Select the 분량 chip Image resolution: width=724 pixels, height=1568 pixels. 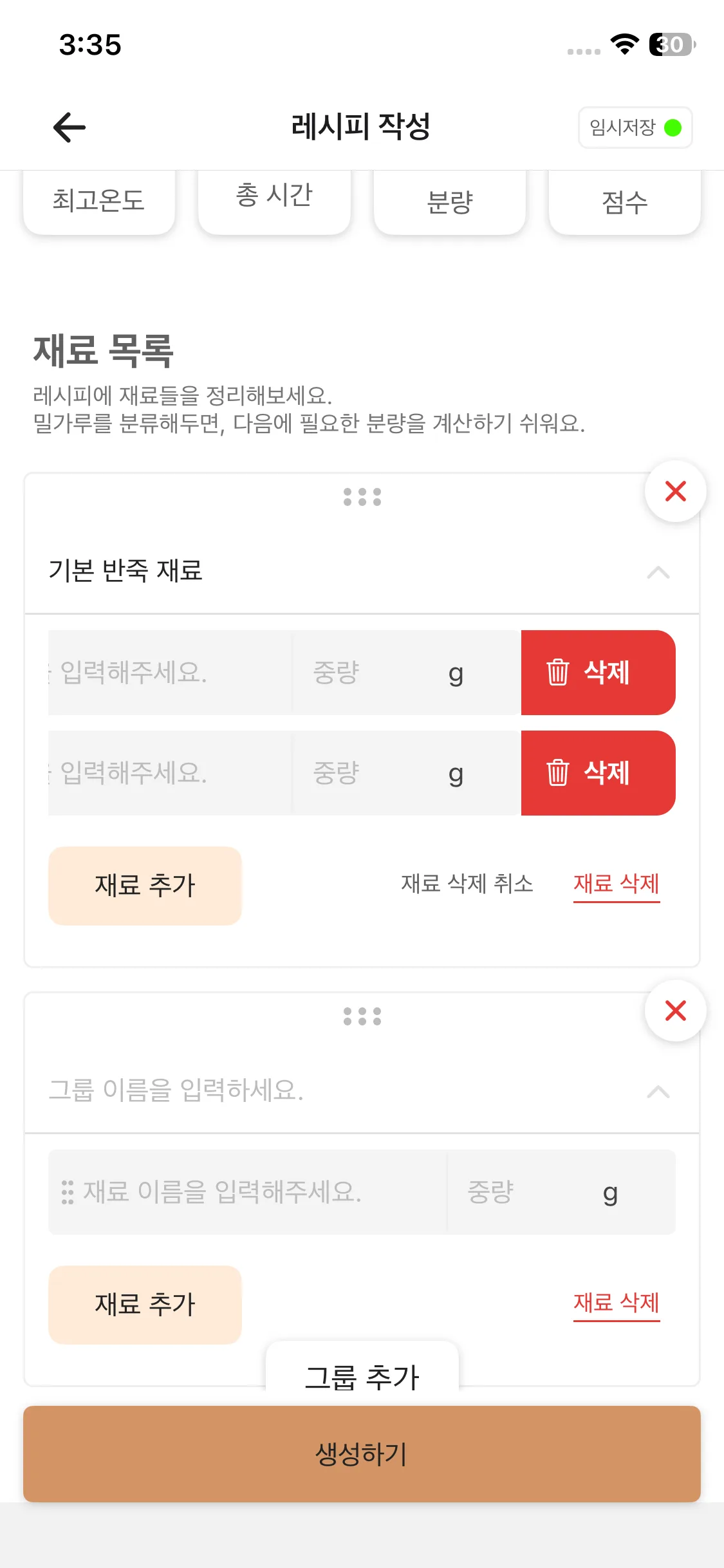450,201
